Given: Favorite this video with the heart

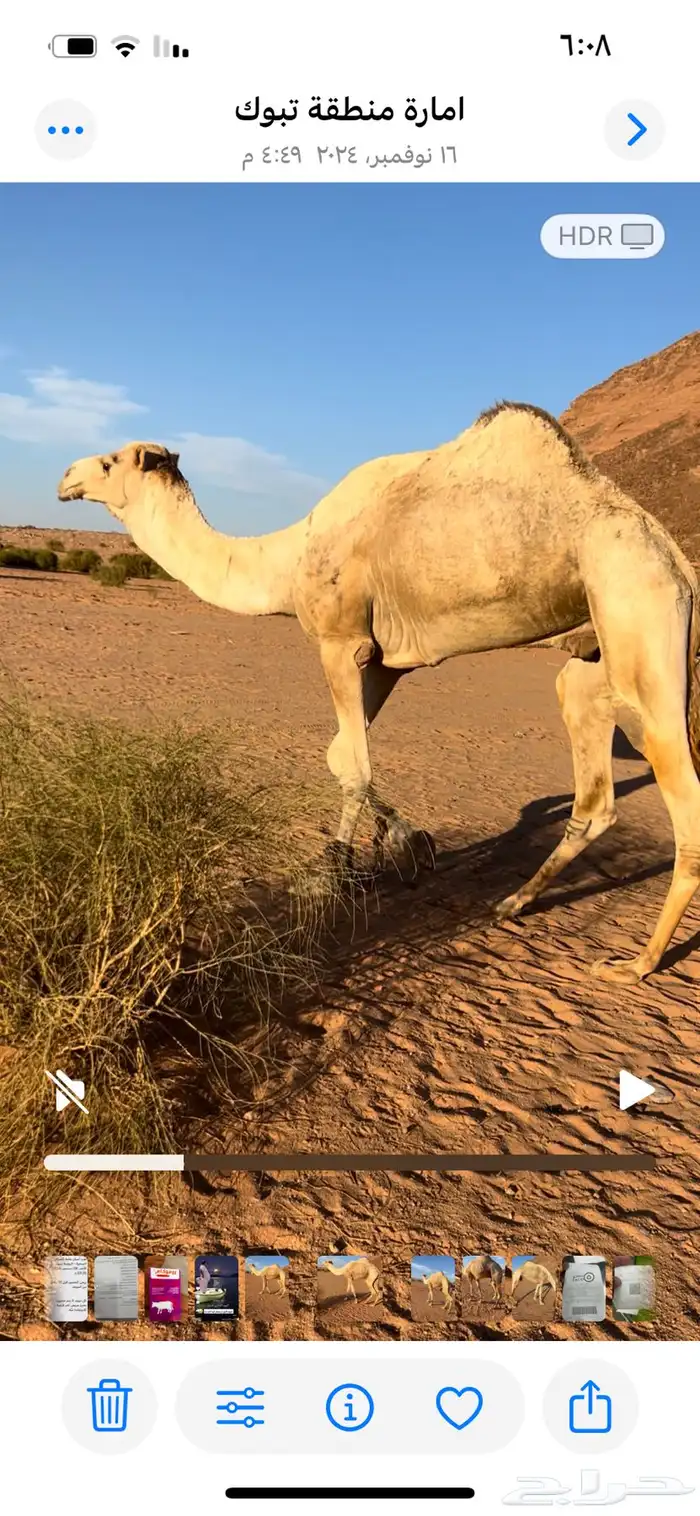Looking at the screenshot, I should click(459, 1407).
